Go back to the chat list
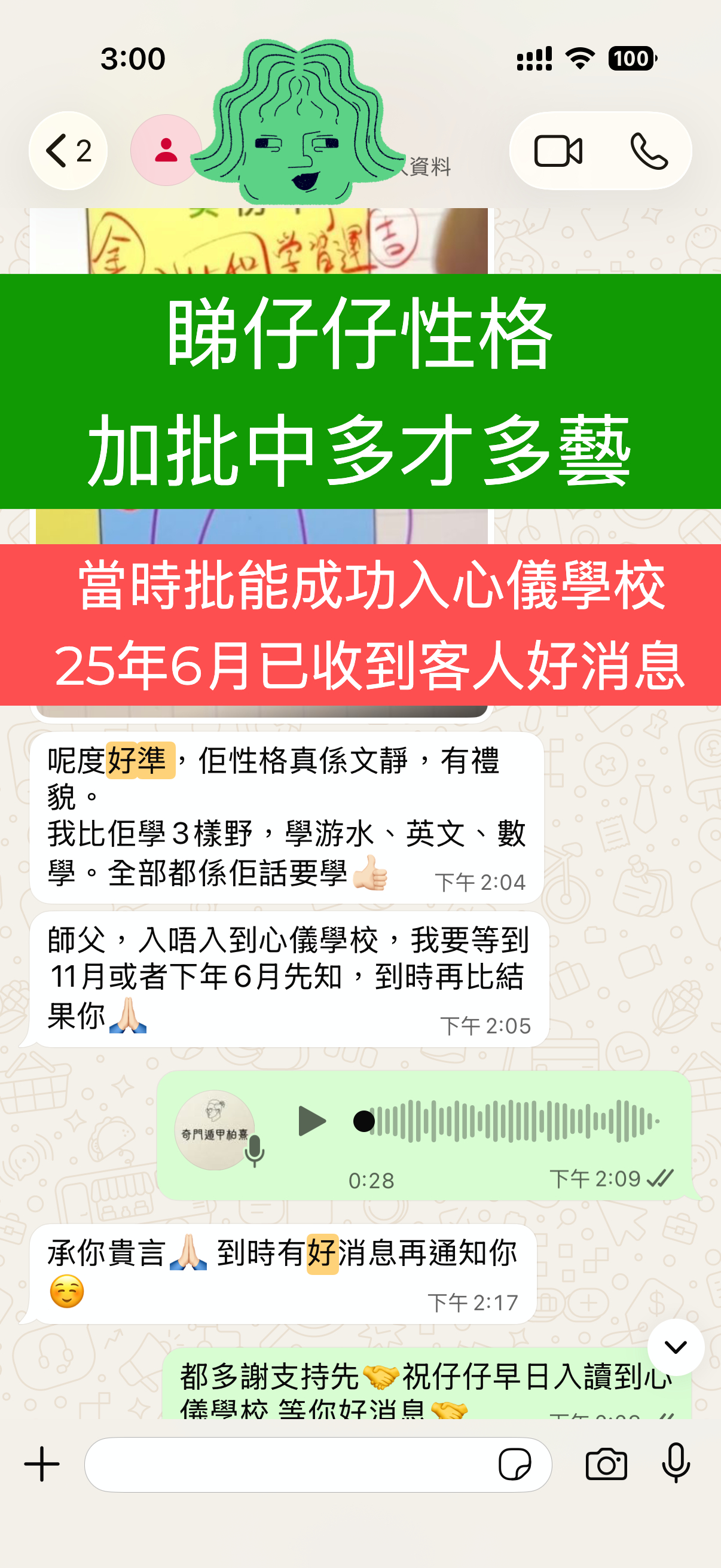This screenshot has width=721, height=1568. point(68,151)
